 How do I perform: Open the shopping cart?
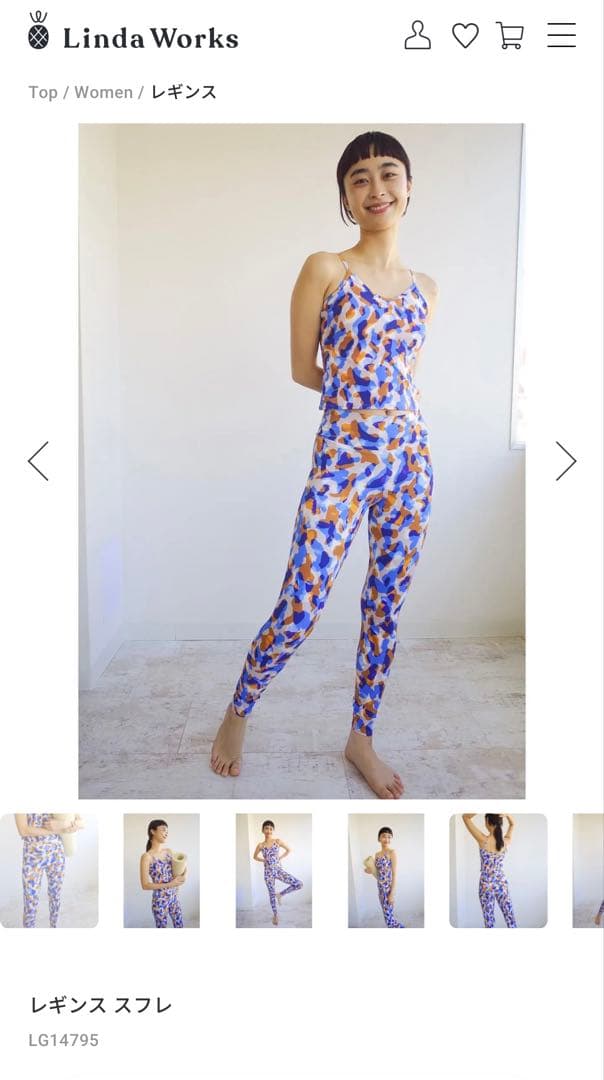point(510,36)
